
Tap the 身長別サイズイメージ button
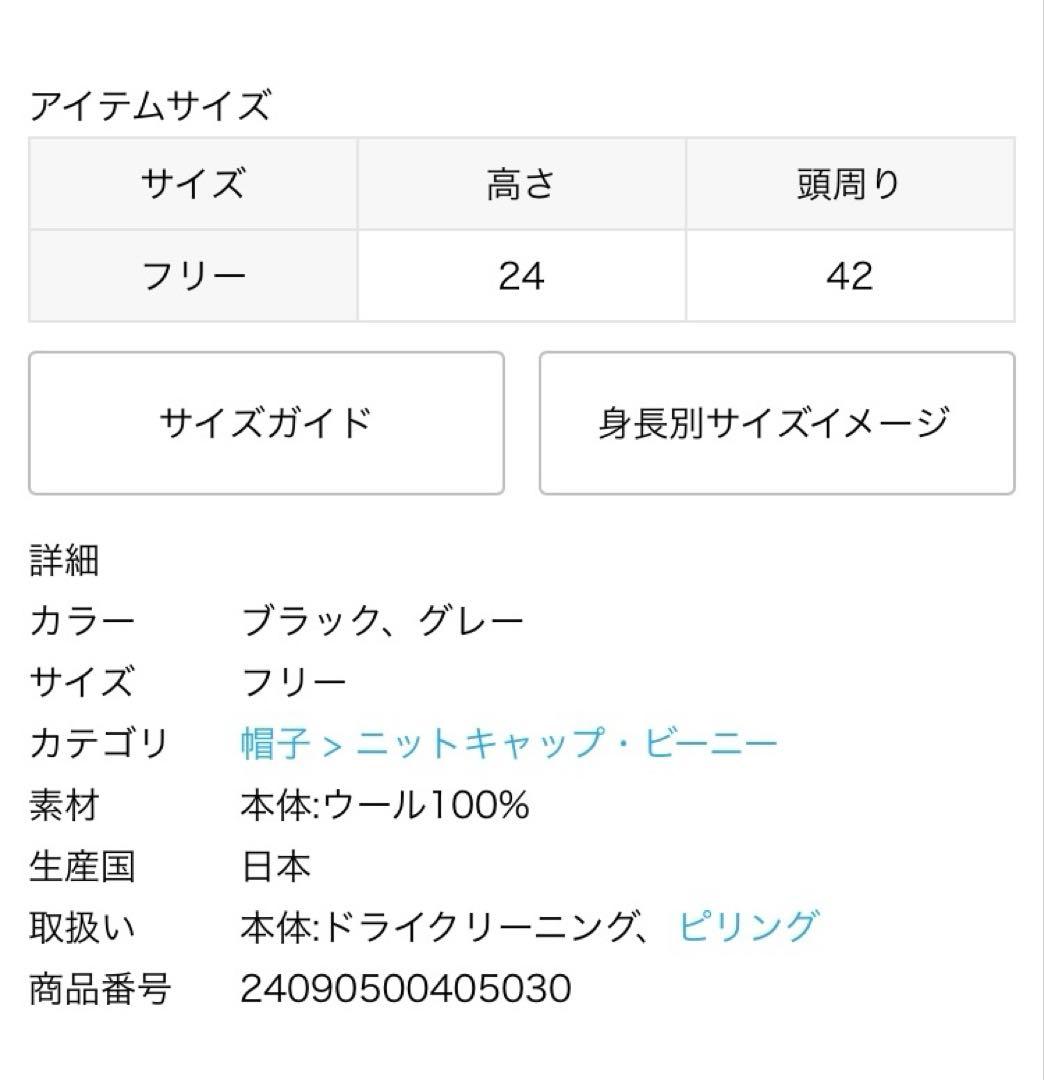tap(777, 423)
